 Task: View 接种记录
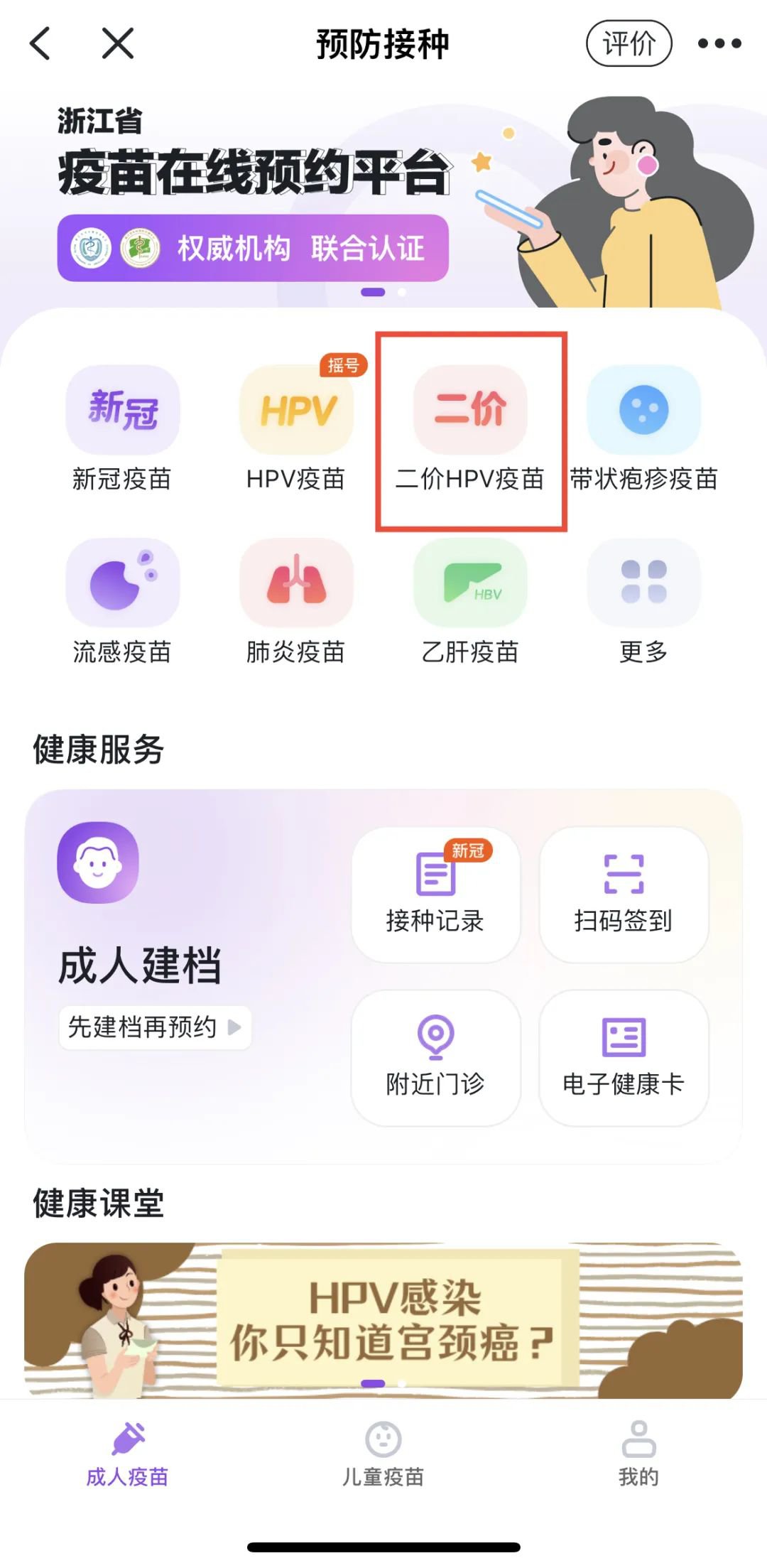click(435, 894)
